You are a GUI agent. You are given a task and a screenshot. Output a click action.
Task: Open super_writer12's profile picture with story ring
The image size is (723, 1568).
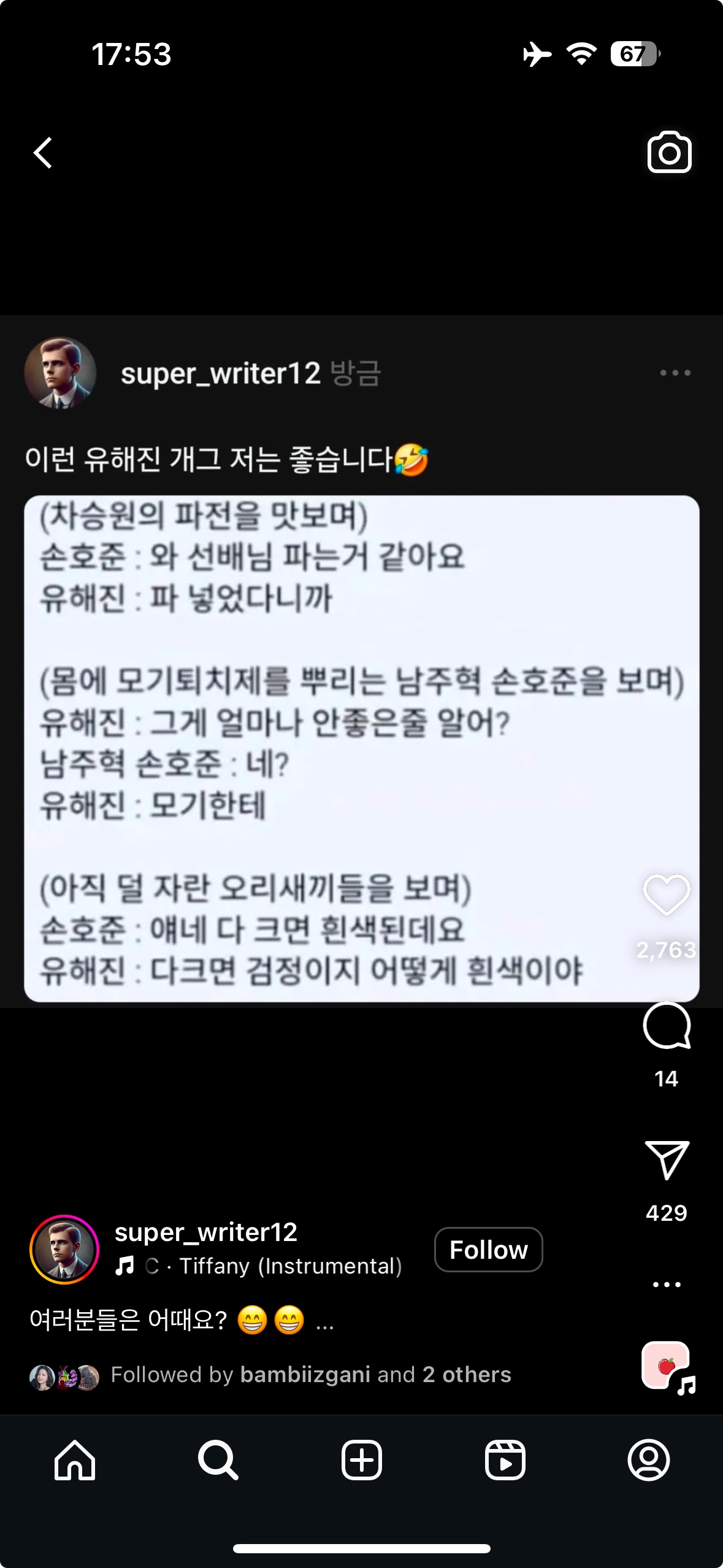point(64,1249)
